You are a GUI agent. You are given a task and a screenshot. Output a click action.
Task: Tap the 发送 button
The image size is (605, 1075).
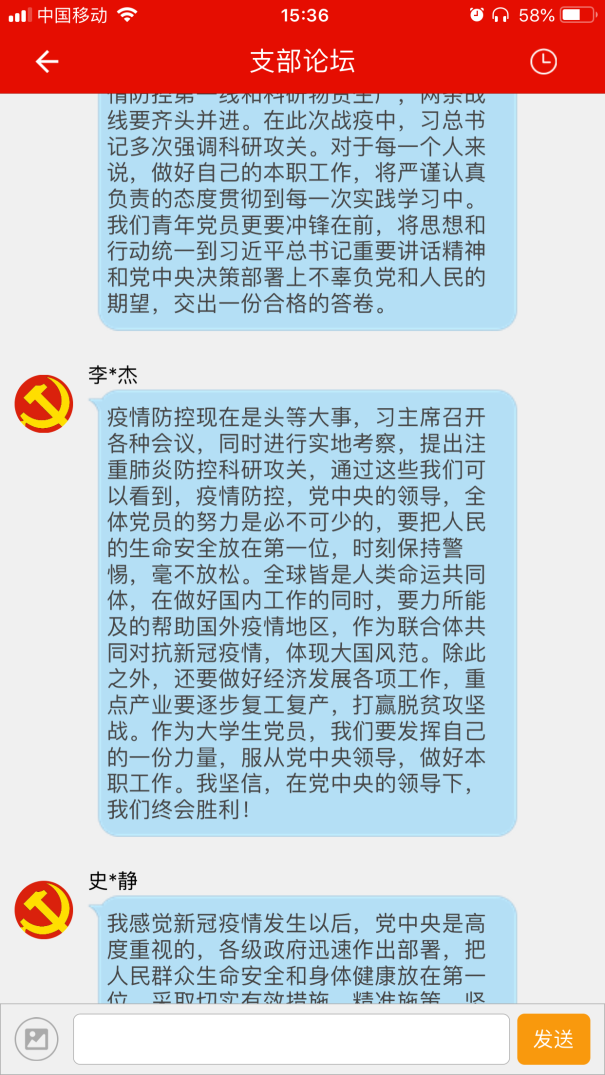click(553, 1039)
